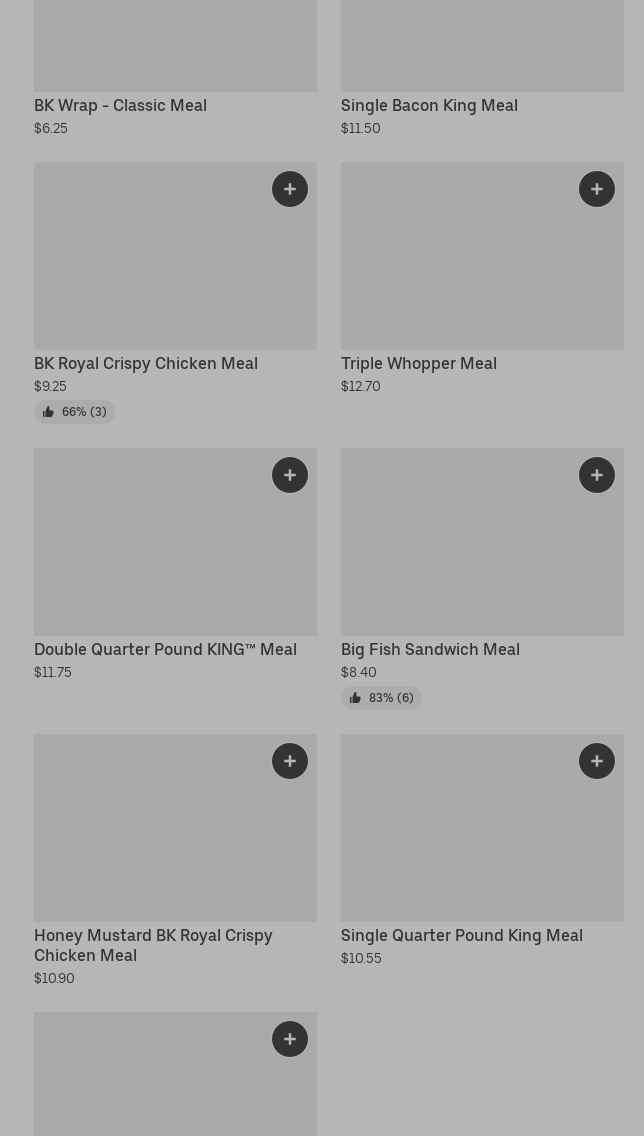Add Triple Whopper Meal to cart
The height and width of the screenshot is (1136, 644).
(x=597, y=189)
